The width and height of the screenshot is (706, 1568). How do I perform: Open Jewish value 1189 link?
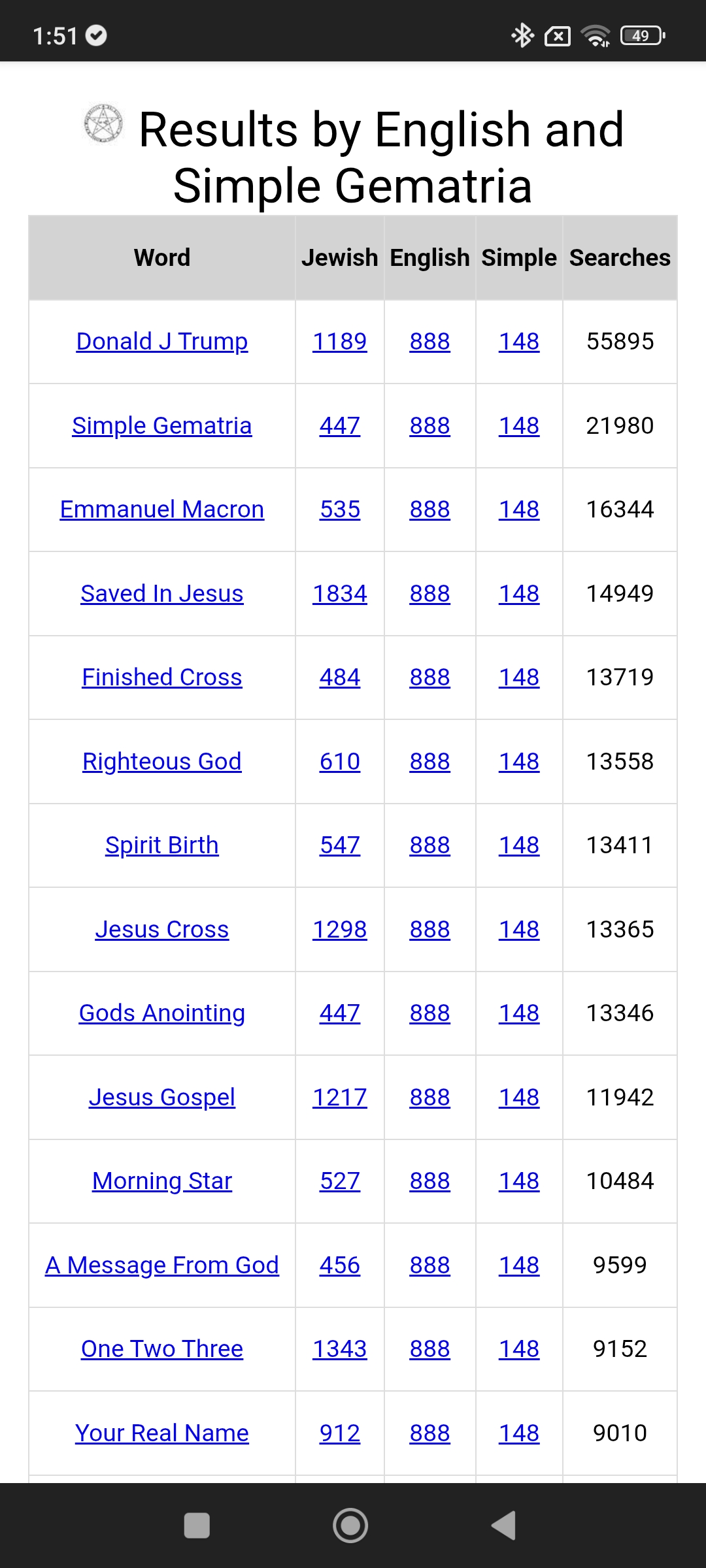[339, 341]
